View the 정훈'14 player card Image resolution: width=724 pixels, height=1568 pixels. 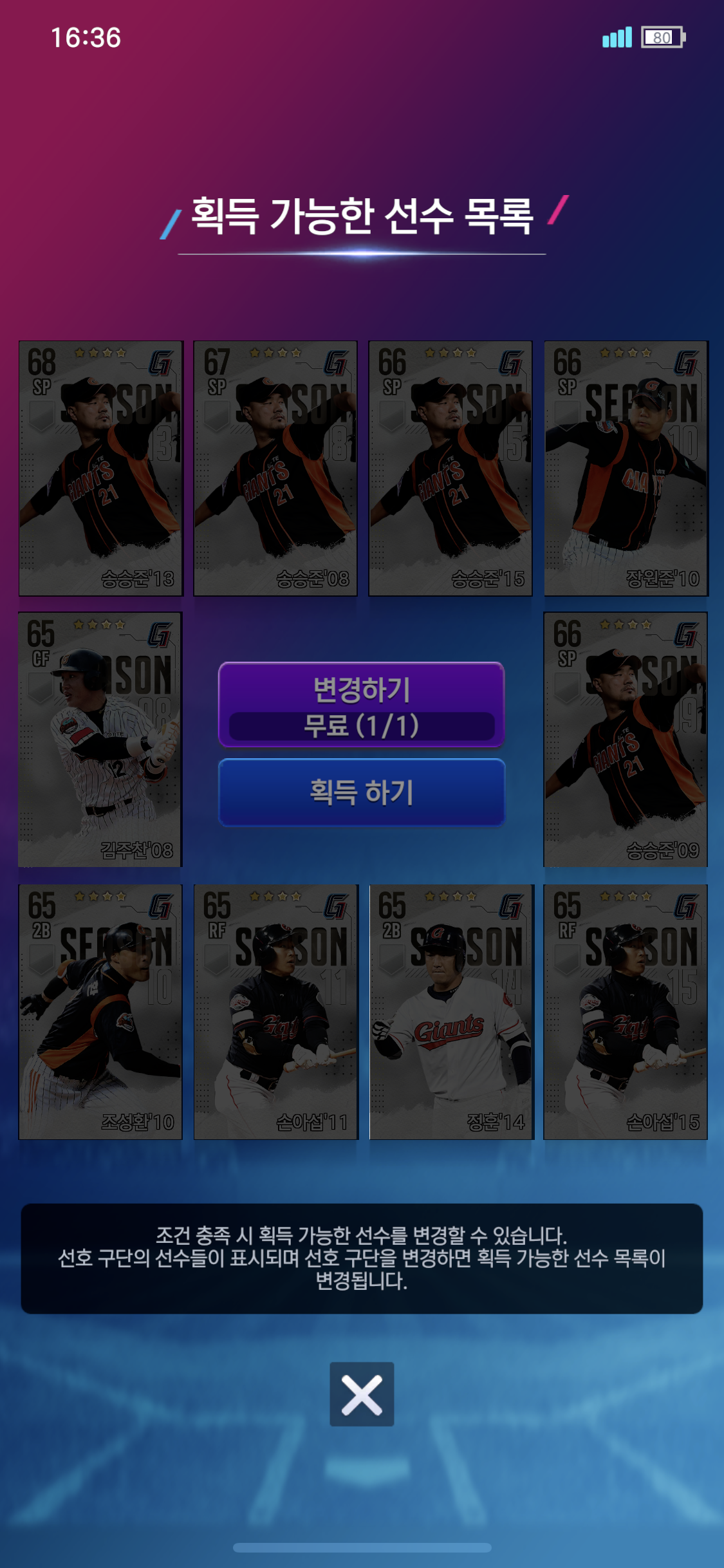click(x=451, y=1012)
